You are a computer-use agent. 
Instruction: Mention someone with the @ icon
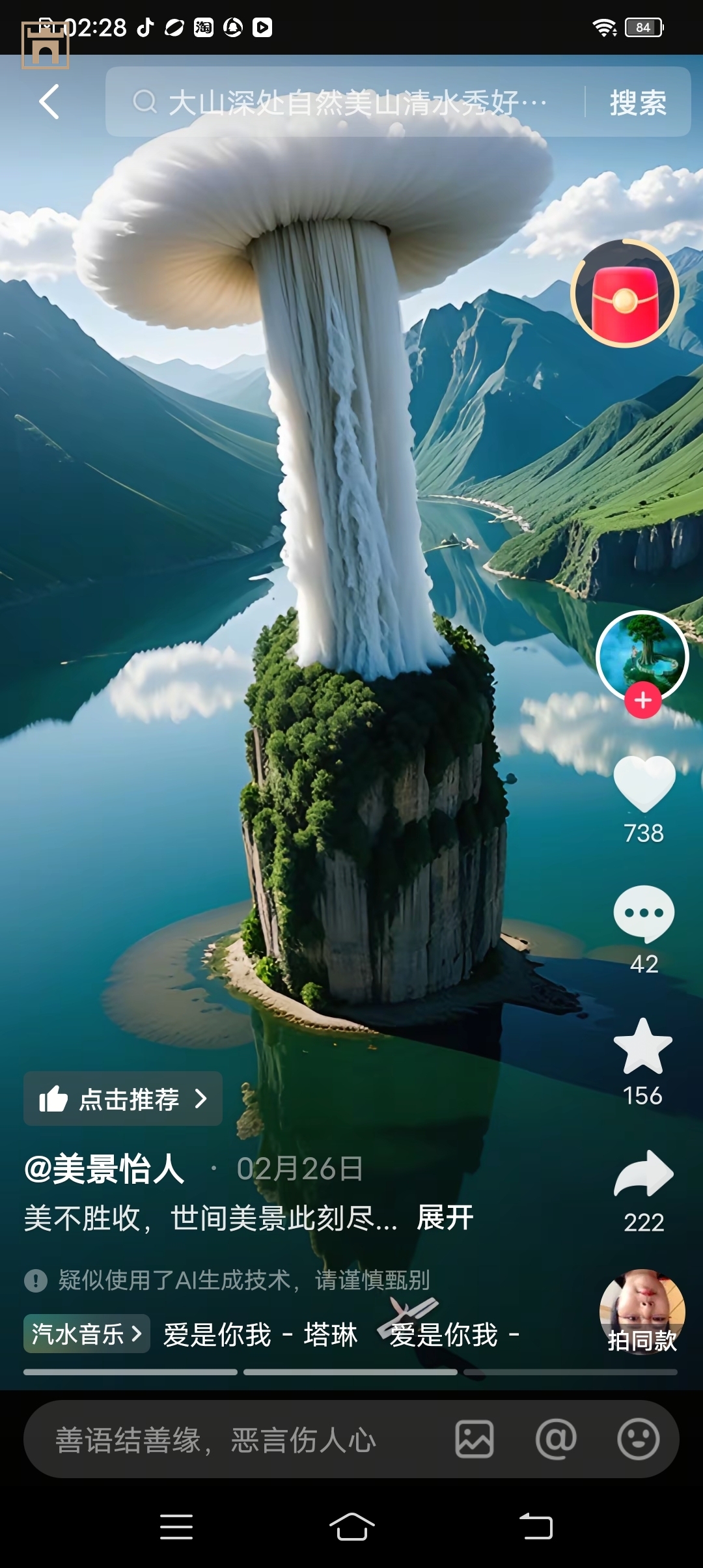pos(556,1440)
